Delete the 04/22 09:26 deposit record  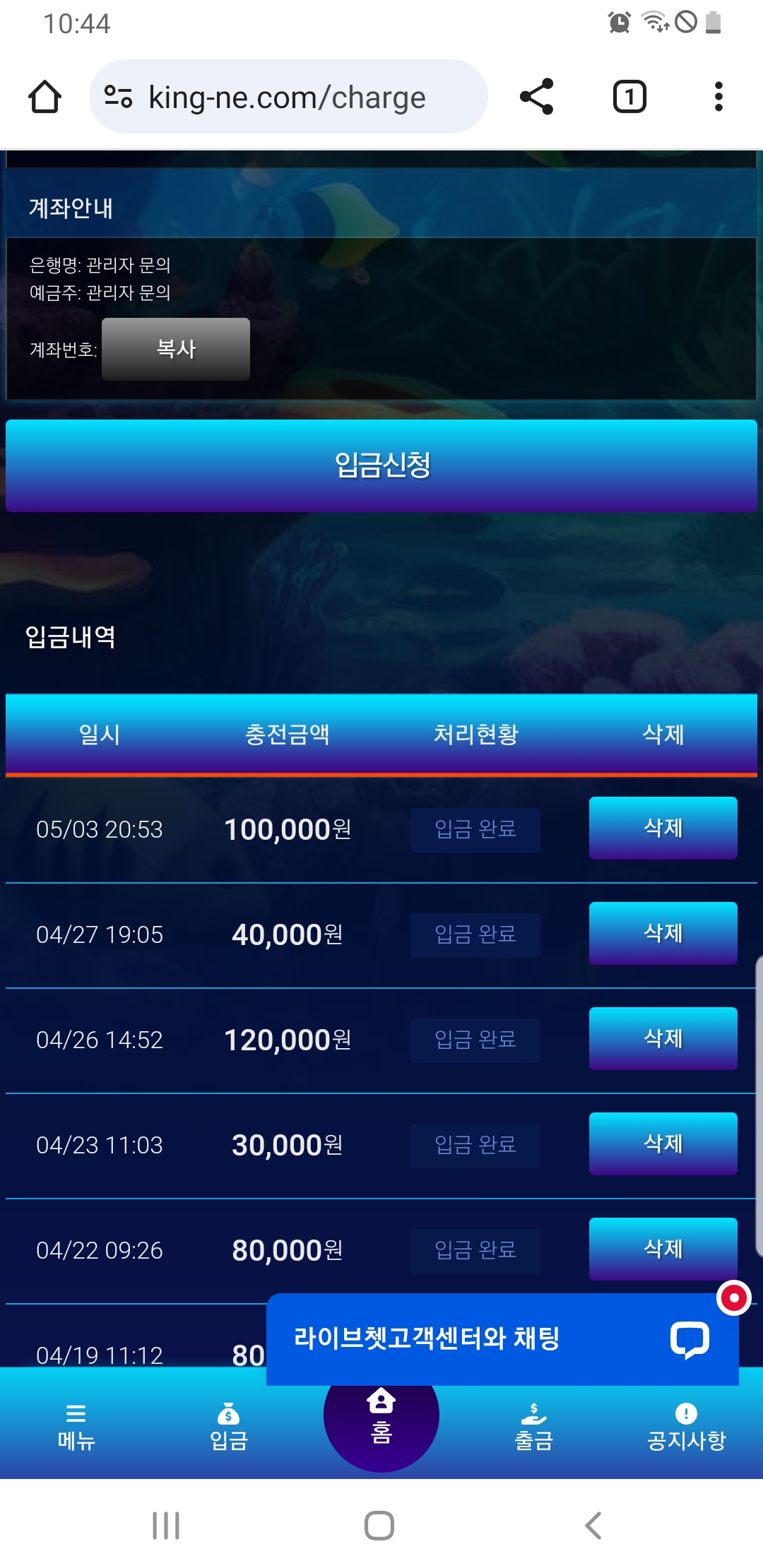pos(663,1249)
